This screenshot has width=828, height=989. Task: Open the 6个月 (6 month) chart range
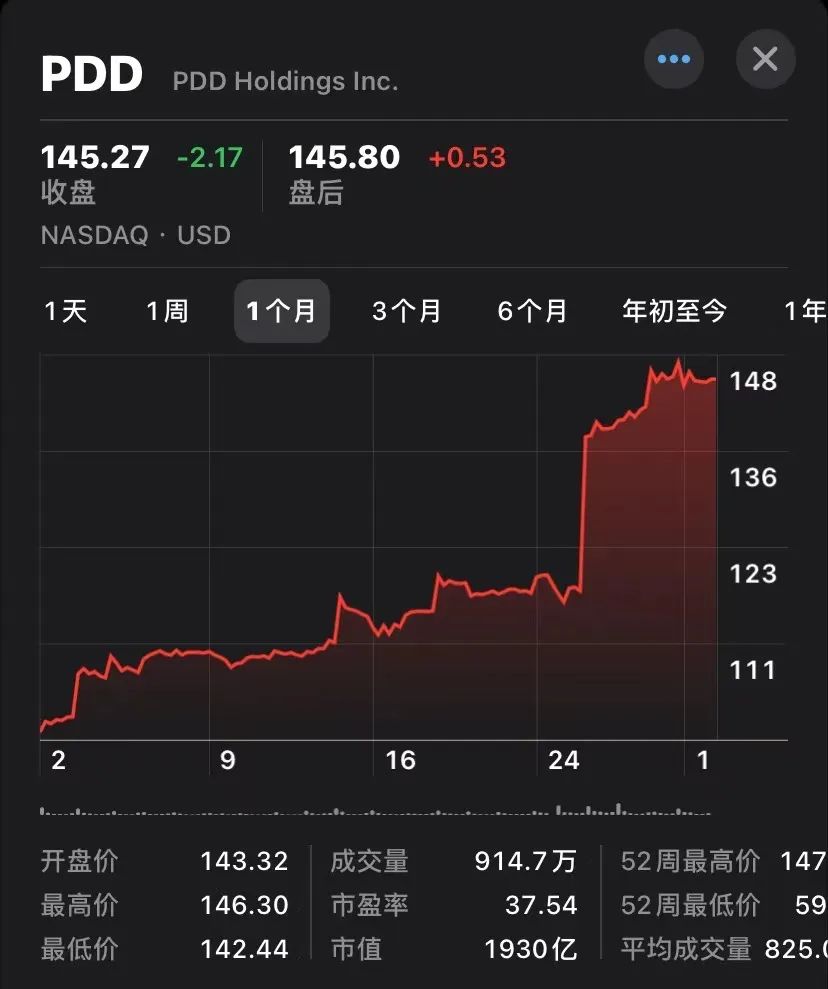point(533,311)
